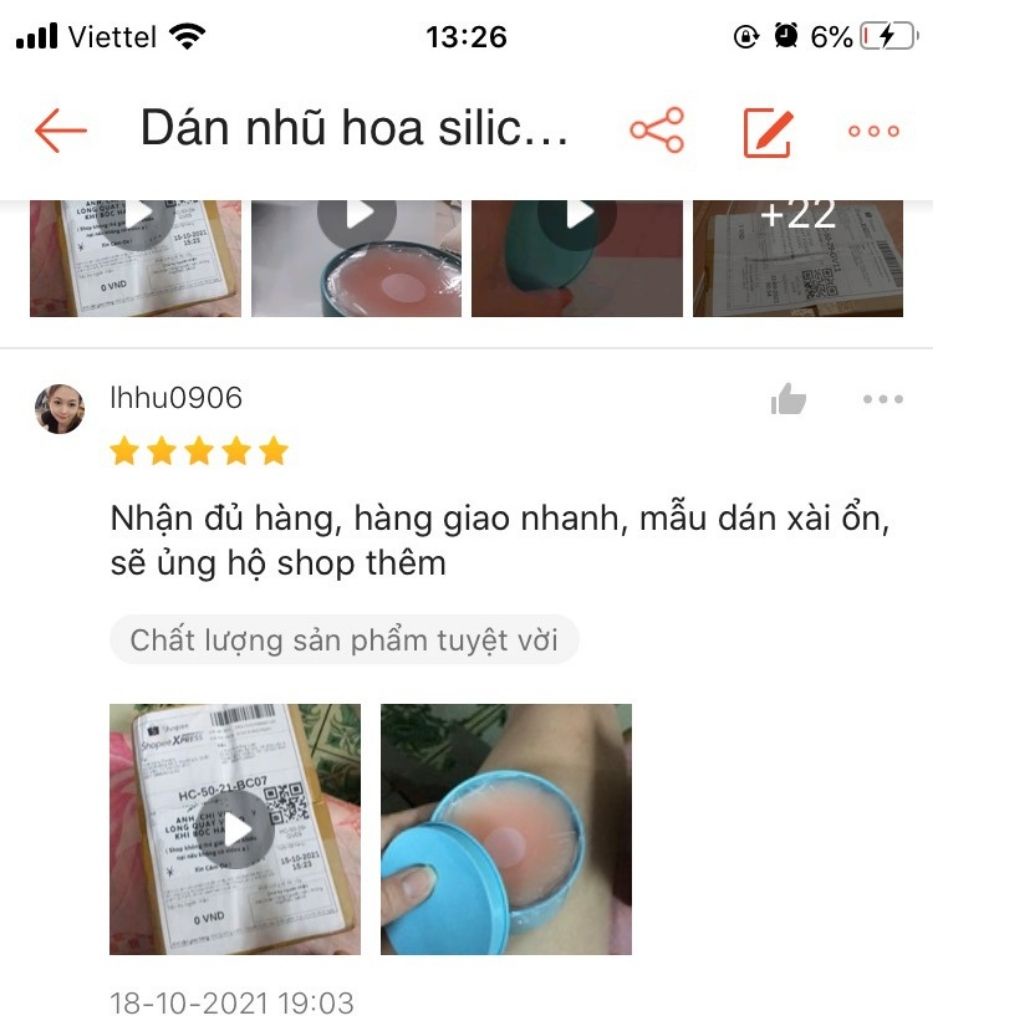The width and height of the screenshot is (1024, 1024).
Task: Open the +22 more media tile
Action: tap(798, 257)
